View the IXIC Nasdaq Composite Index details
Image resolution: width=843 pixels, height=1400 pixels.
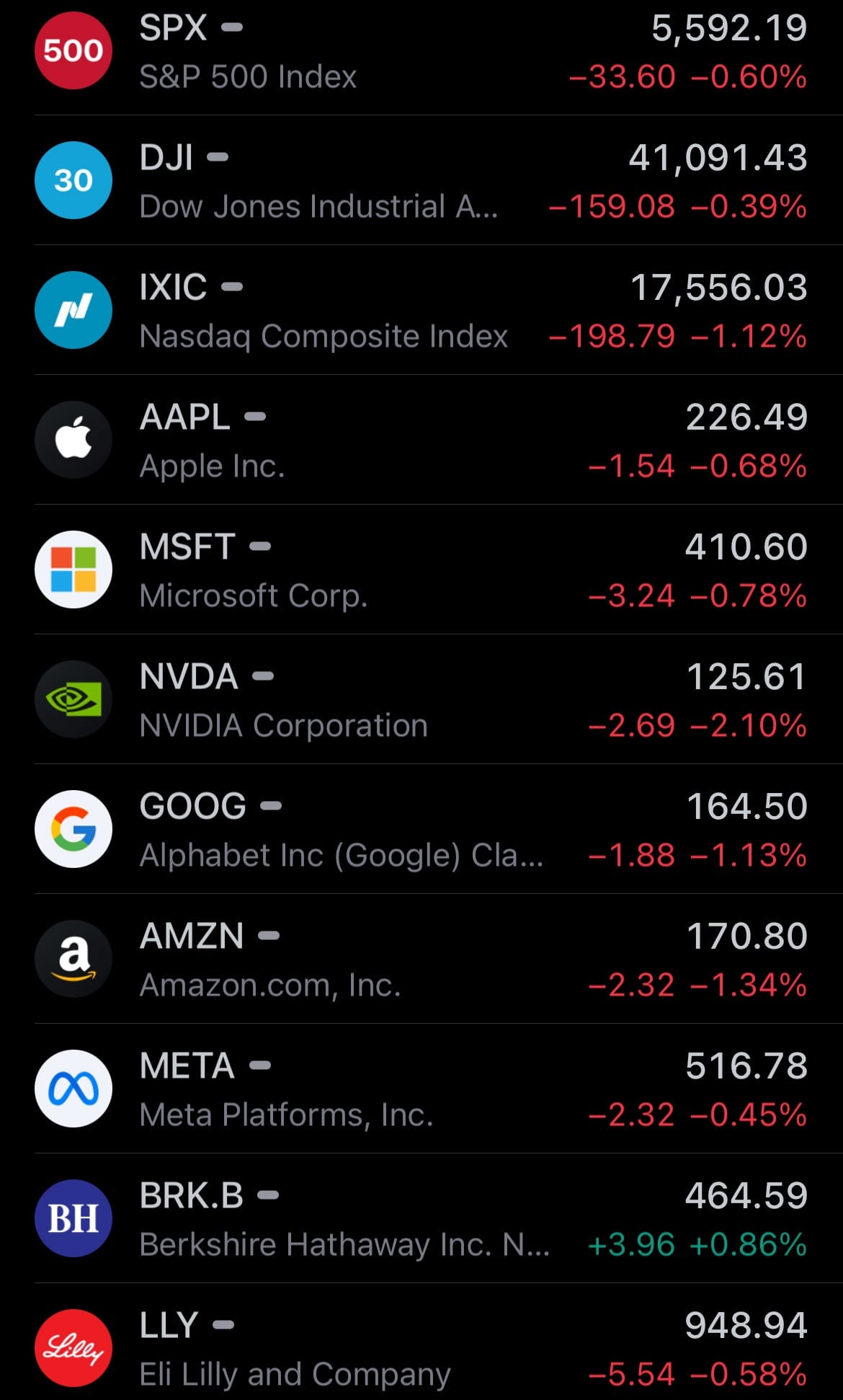pyautogui.click(x=421, y=311)
